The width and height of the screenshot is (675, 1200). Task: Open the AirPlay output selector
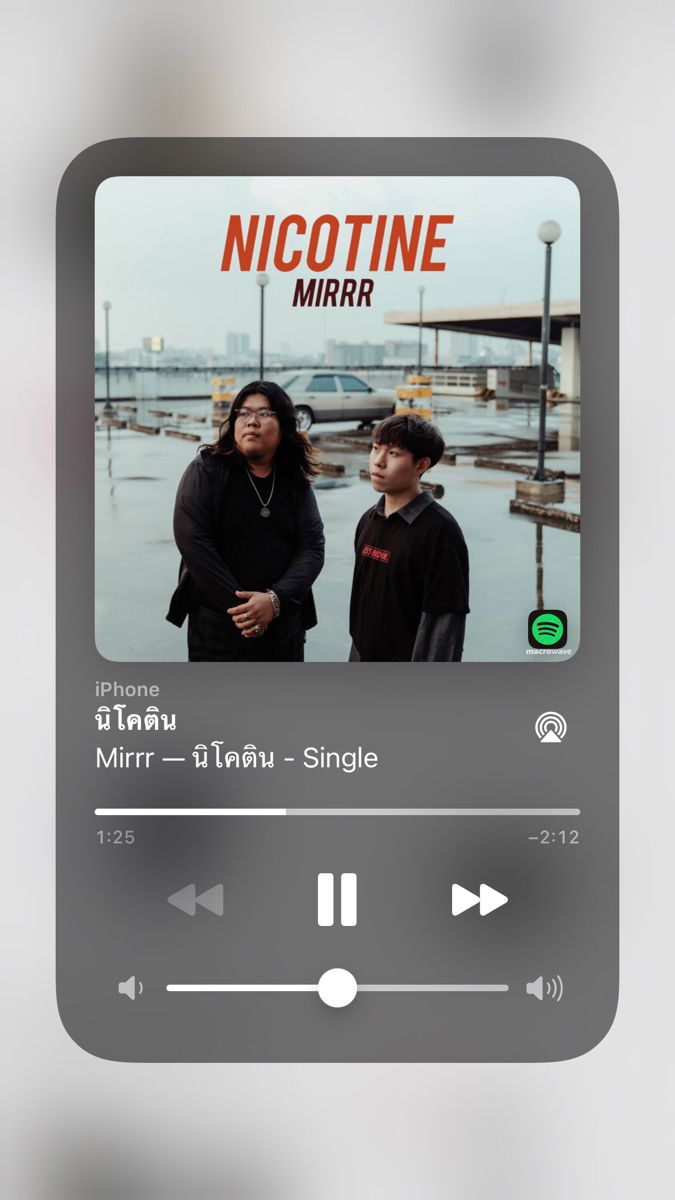tap(550, 727)
